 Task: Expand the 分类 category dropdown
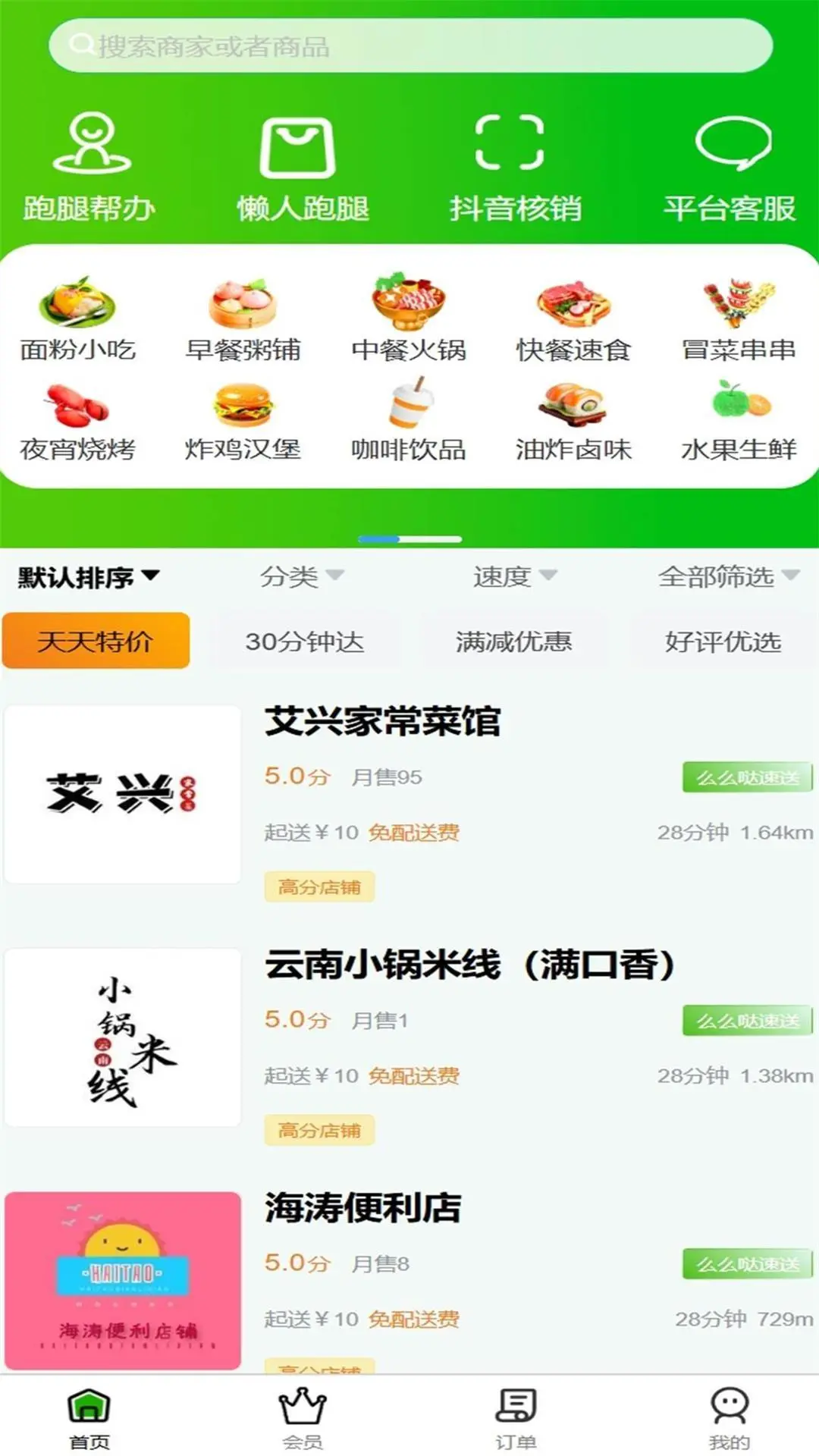click(x=302, y=576)
